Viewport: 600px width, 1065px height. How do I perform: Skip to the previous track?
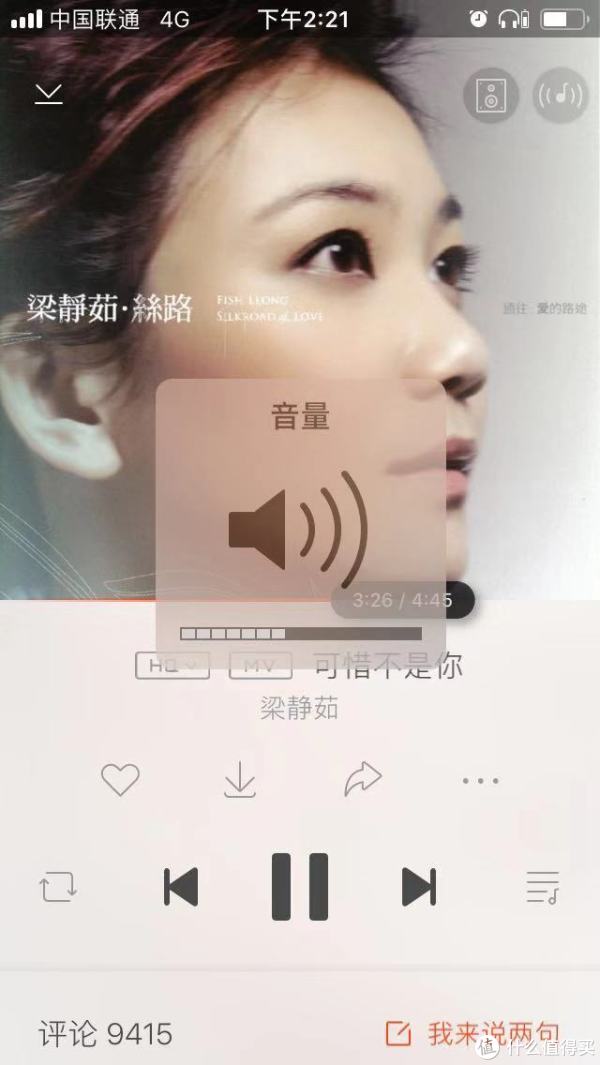[x=181, y=887]
